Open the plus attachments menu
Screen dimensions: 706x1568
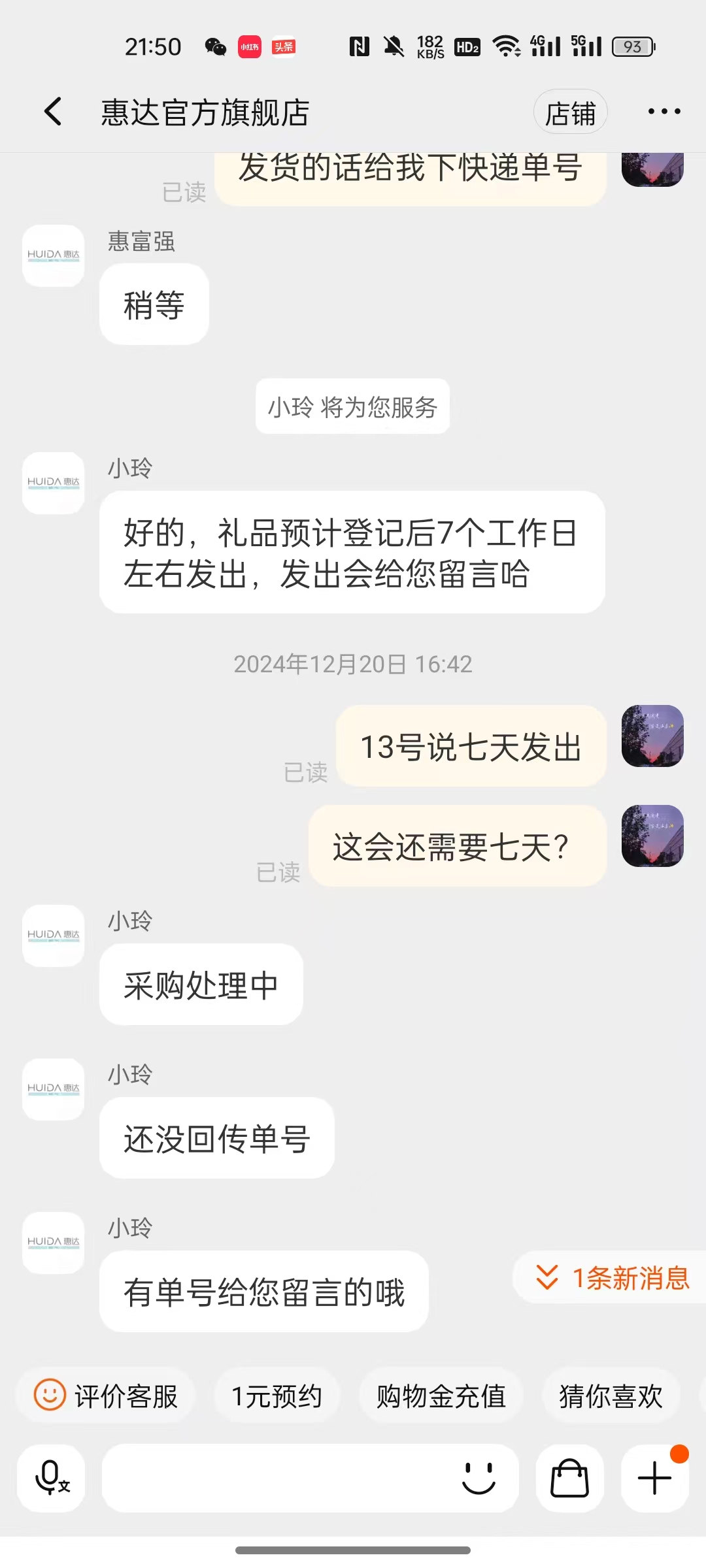654,1478
